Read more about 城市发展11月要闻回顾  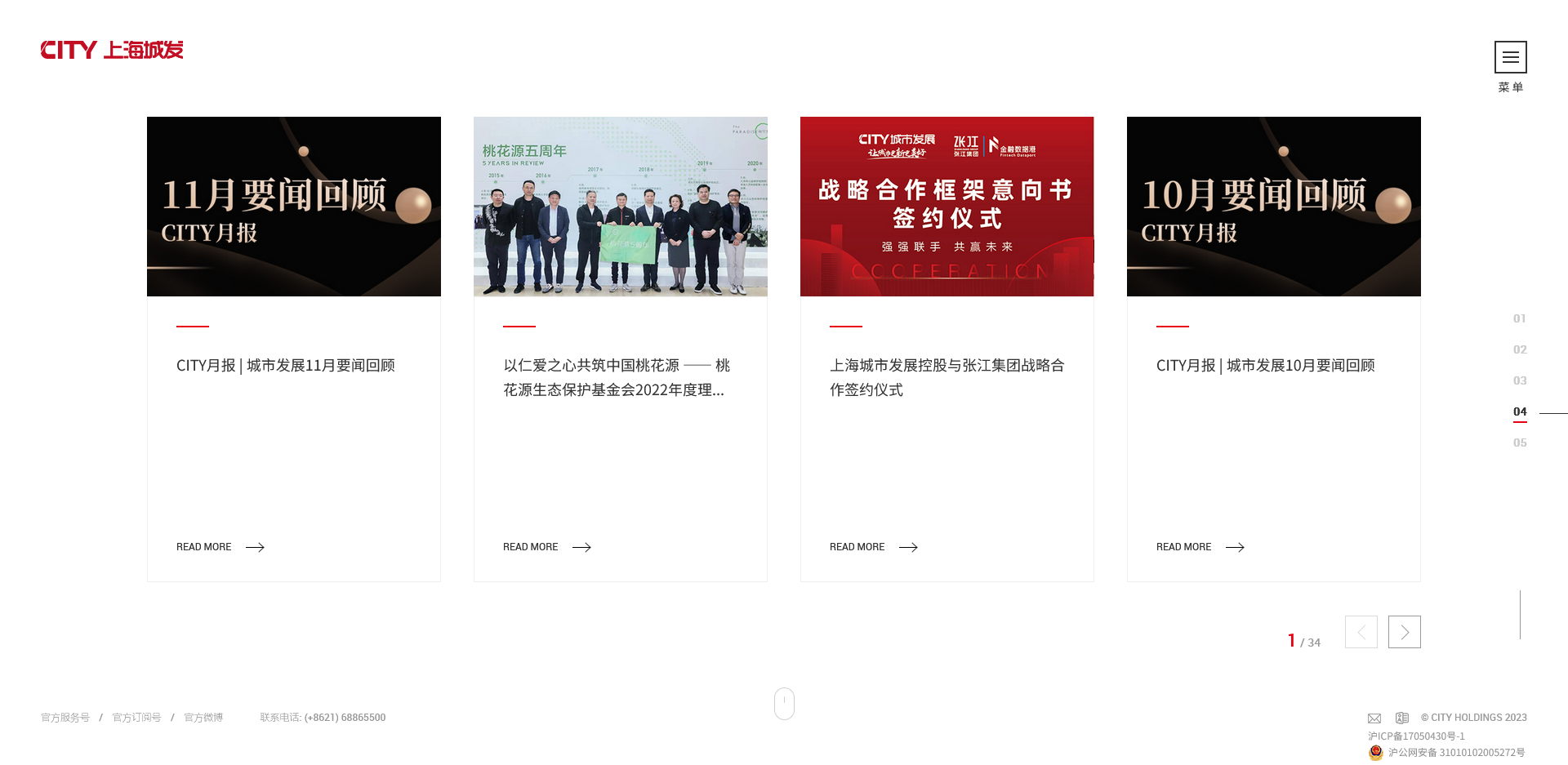coord(220,547)
